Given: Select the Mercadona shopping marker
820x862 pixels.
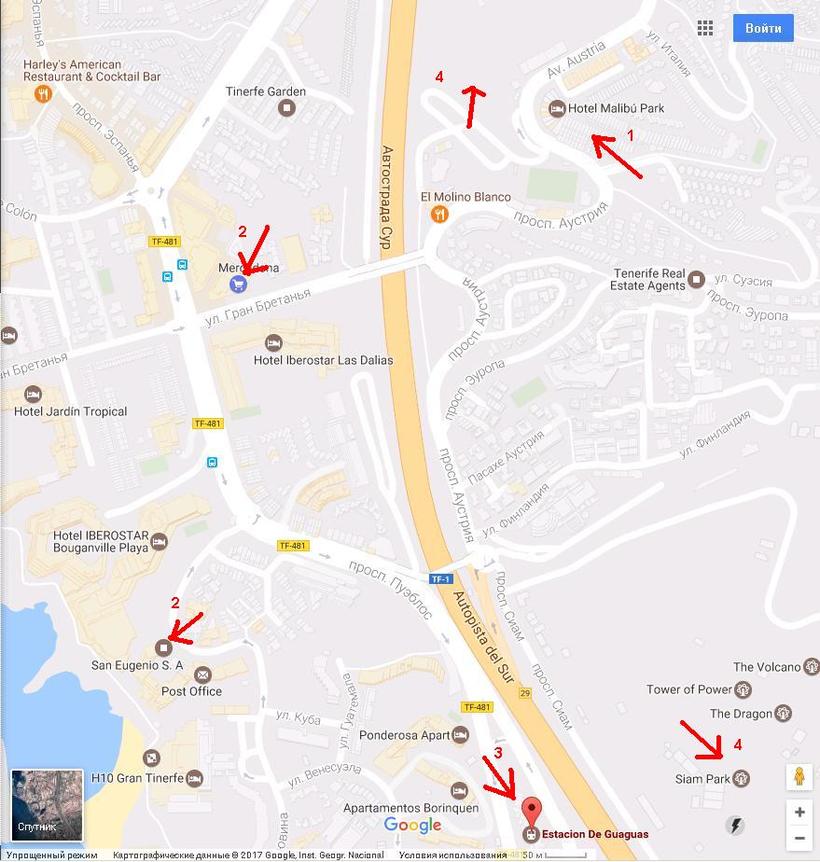Looking at the screenshot, I should pyautogui.click(x=237, y=284).
